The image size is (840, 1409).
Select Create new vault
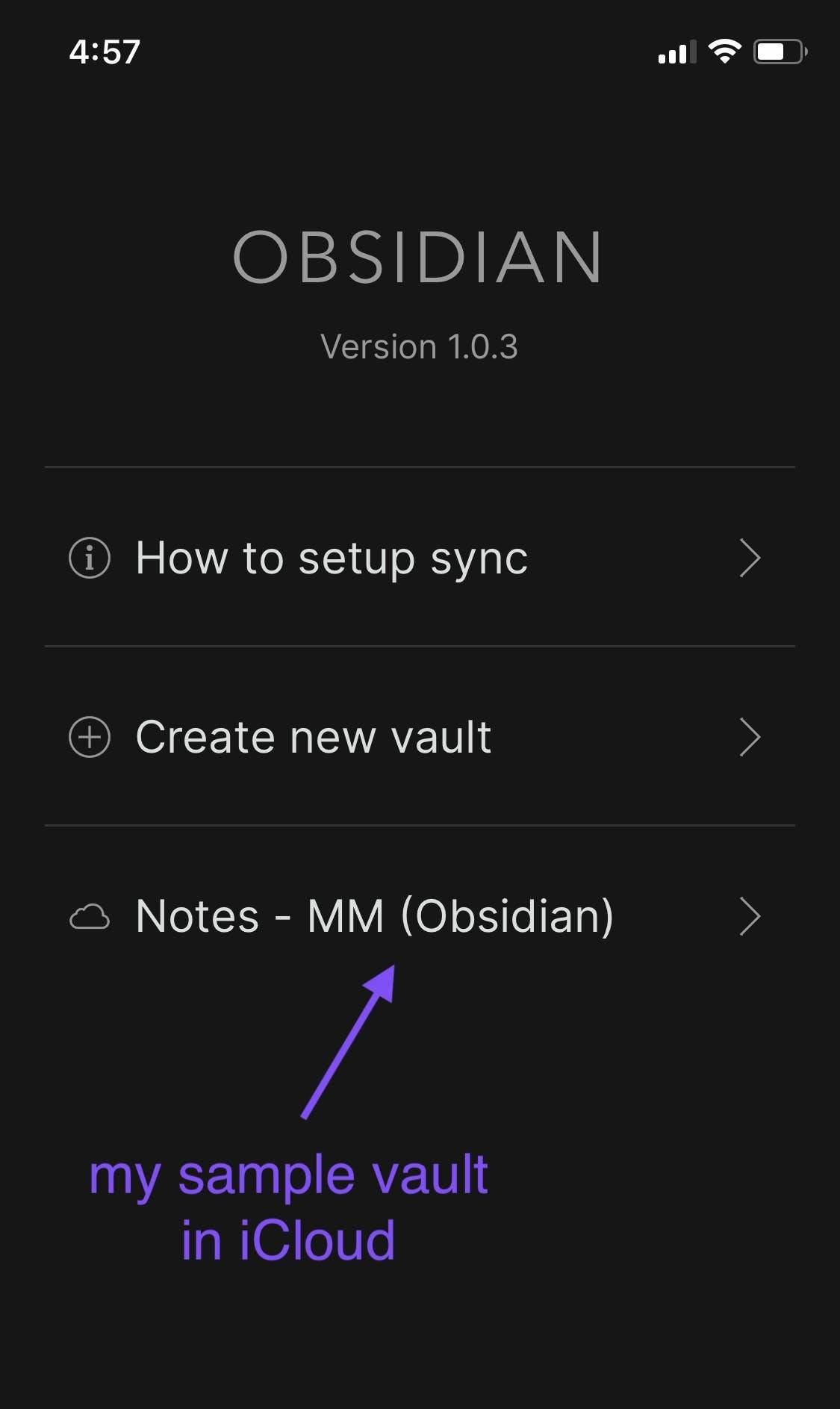420,736
